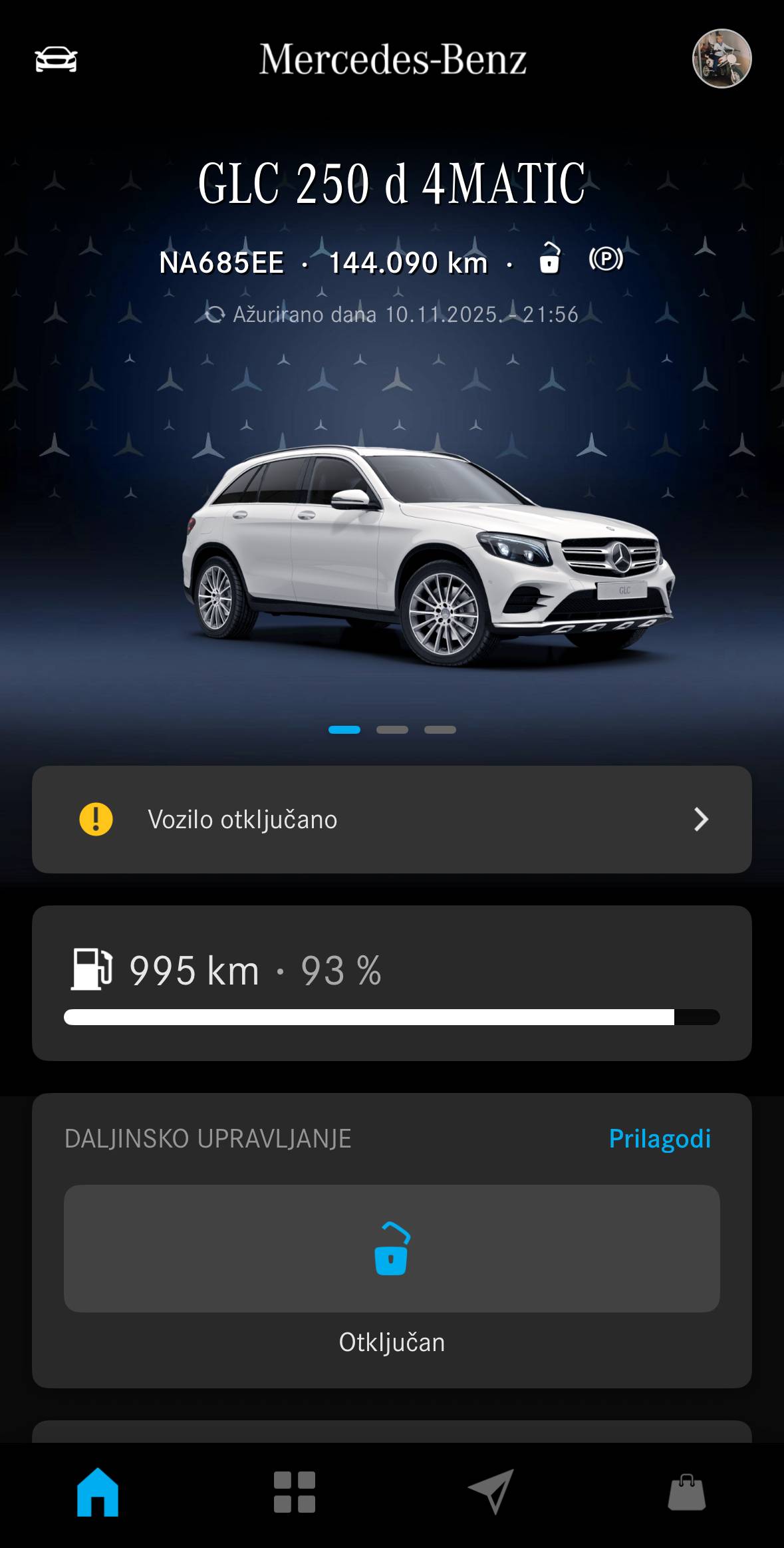784x1548 pixels.
Task: Tap Prilagodi to customize remote controls
Action: [660, 1138]
